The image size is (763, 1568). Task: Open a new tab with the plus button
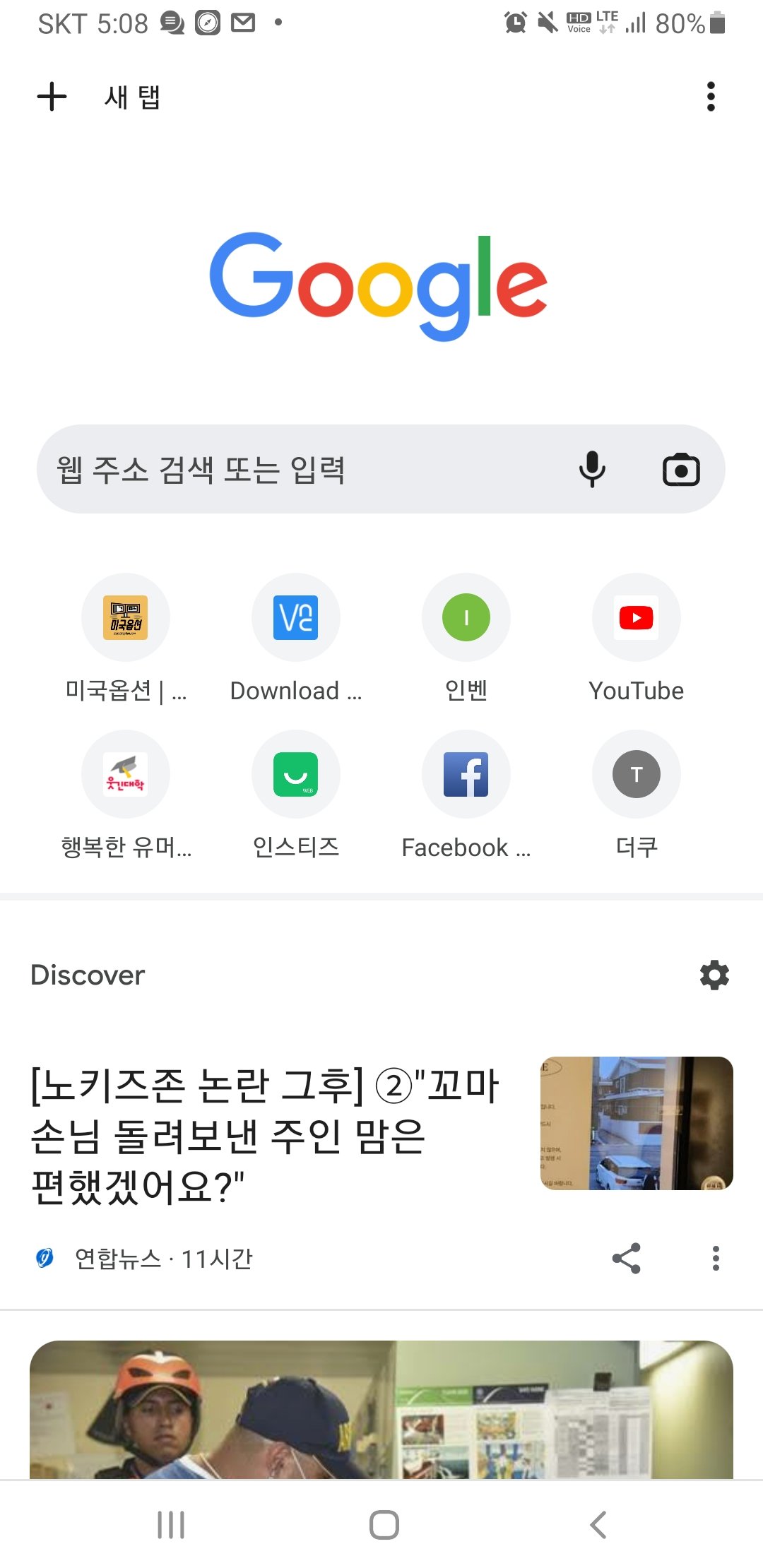[x=52, y=97]
